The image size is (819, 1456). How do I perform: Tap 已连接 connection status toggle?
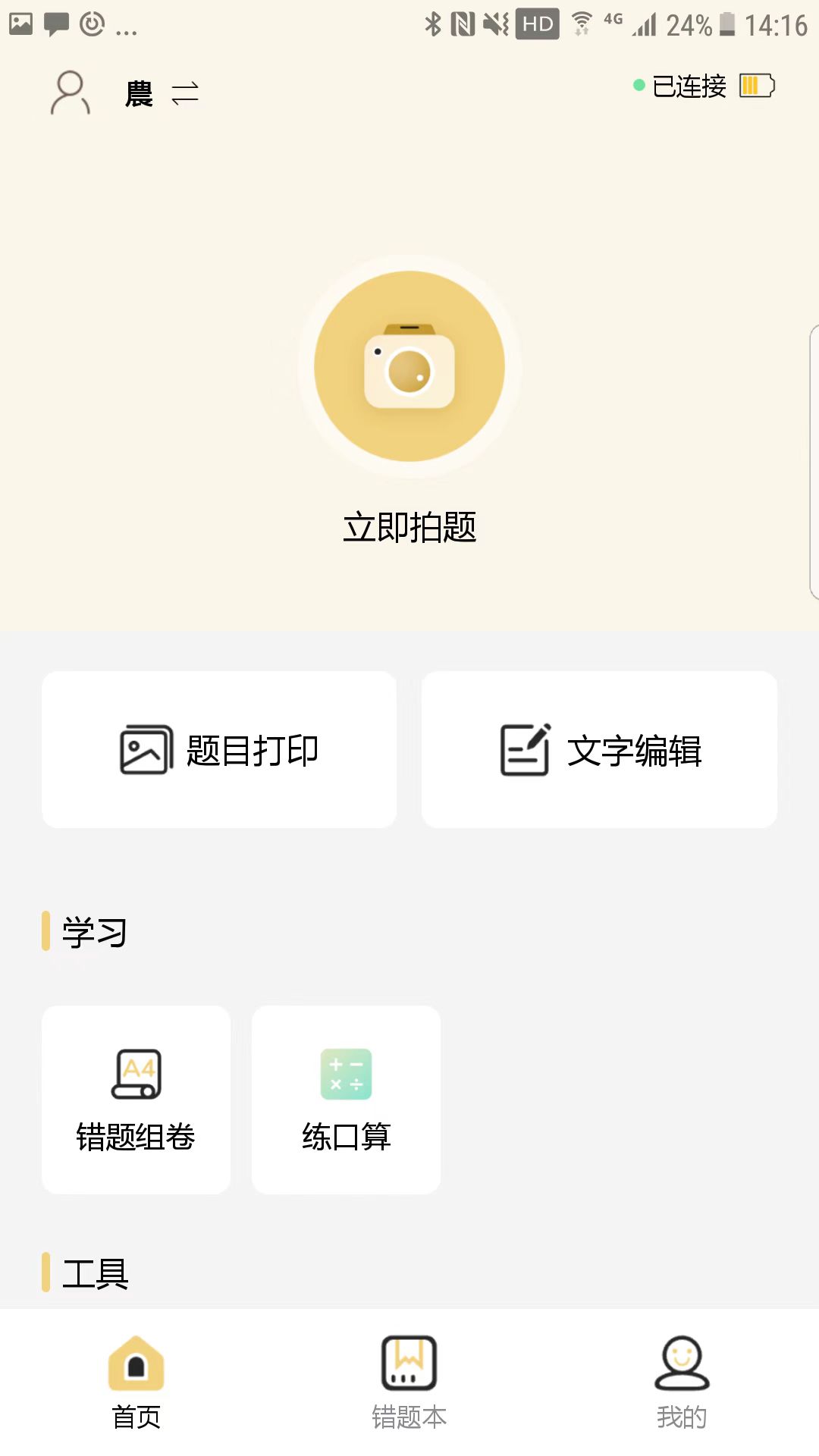tap(689, 86)
